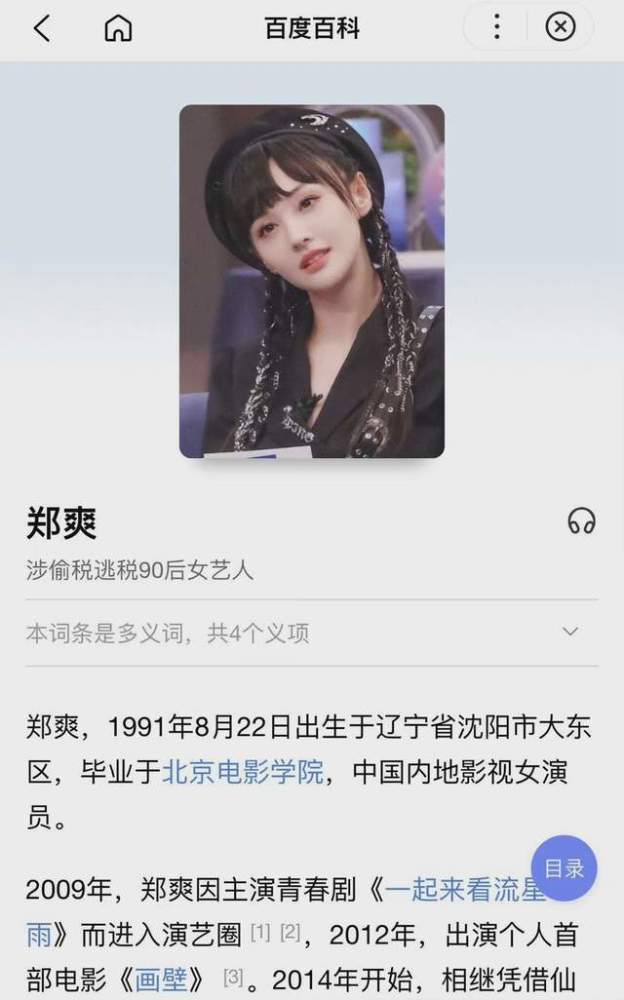Open the 目录 floating button
This screenshot has width=624, height=1000.
[564, 868]
